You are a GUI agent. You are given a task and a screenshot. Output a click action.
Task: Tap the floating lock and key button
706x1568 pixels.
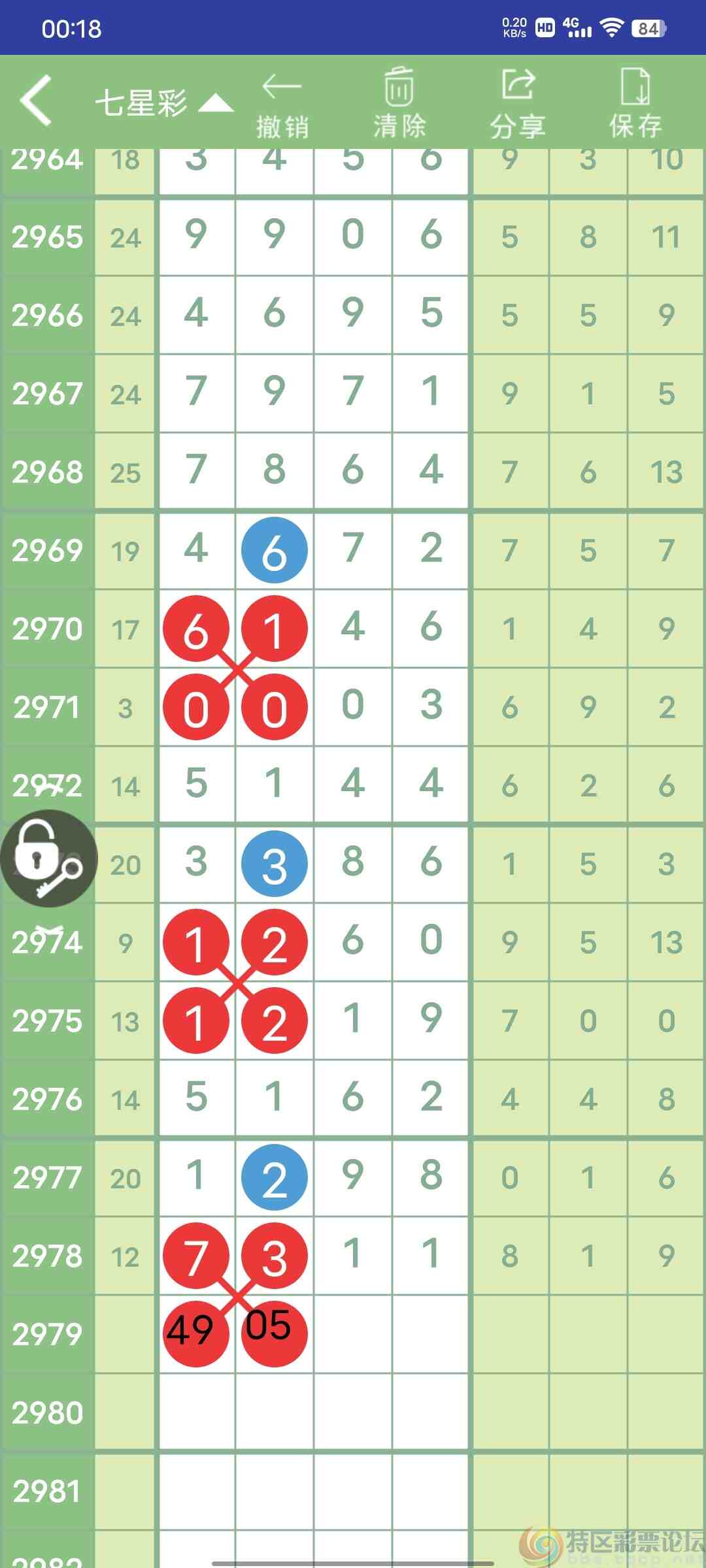click(48, 858)
